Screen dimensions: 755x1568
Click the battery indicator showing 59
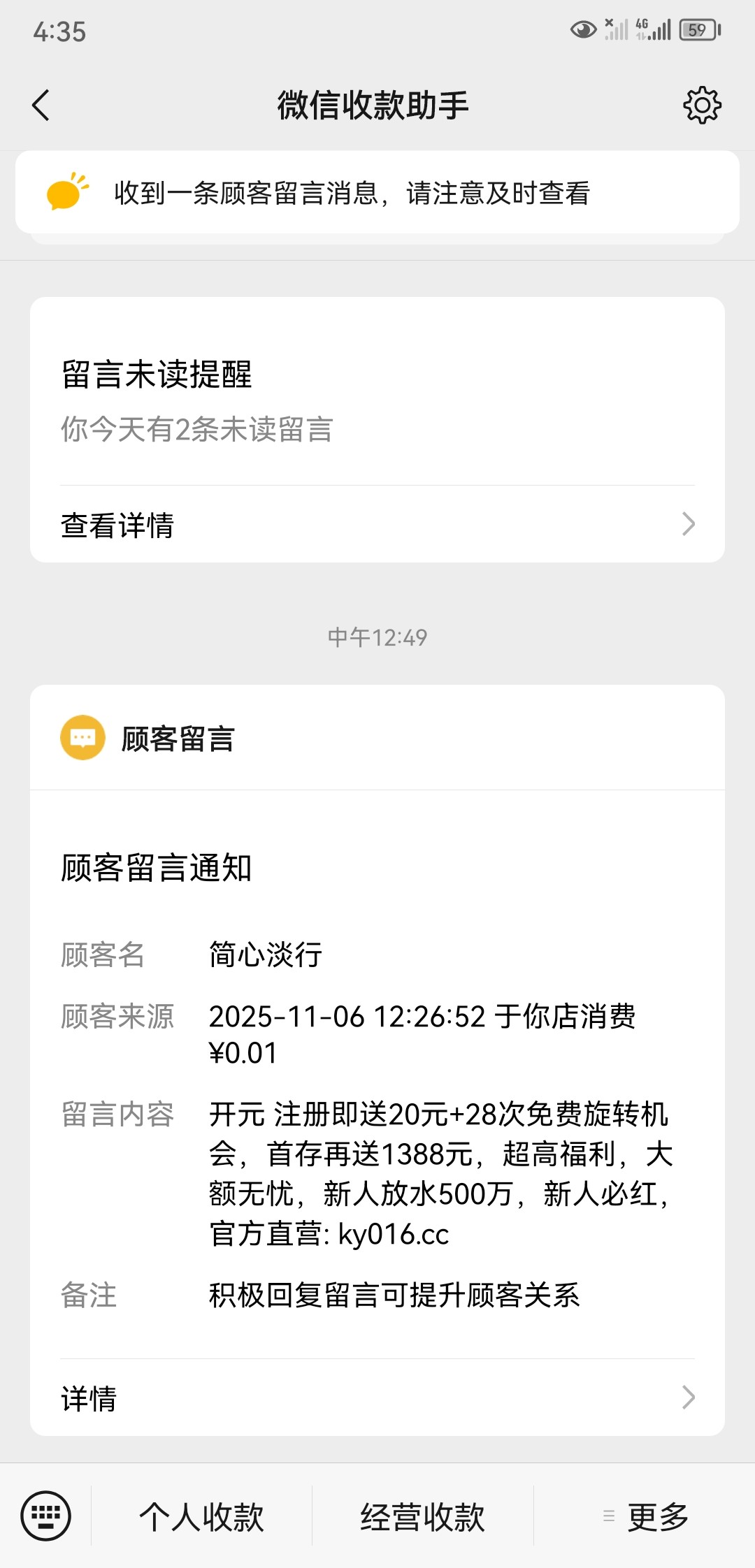[x=691, y=29]
